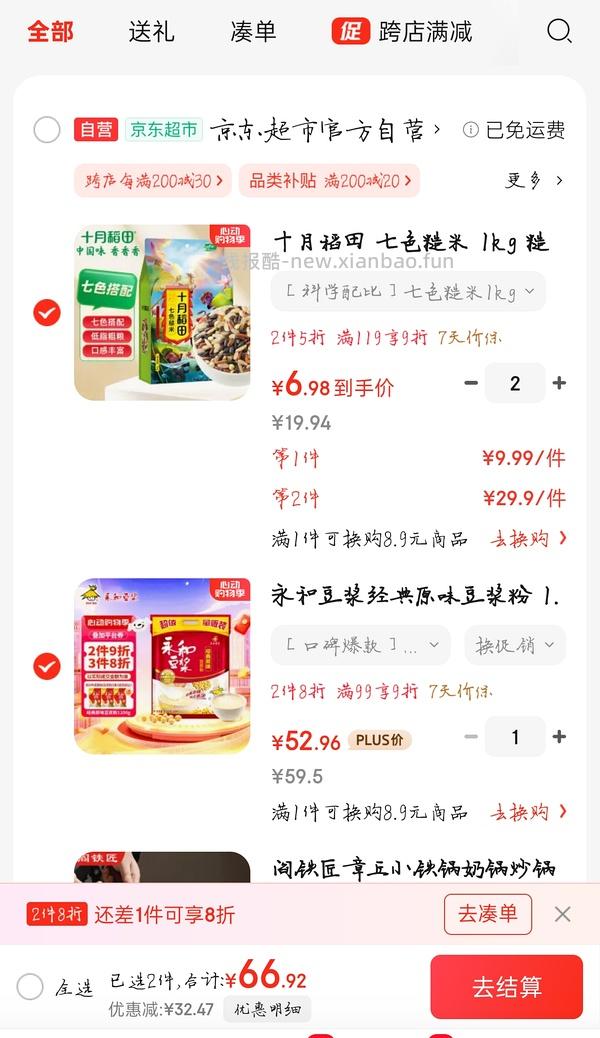Uncheck the 十月稻田 七色糙米 item
Screen dimensions: 600x1038
click(x=47, y=313)
